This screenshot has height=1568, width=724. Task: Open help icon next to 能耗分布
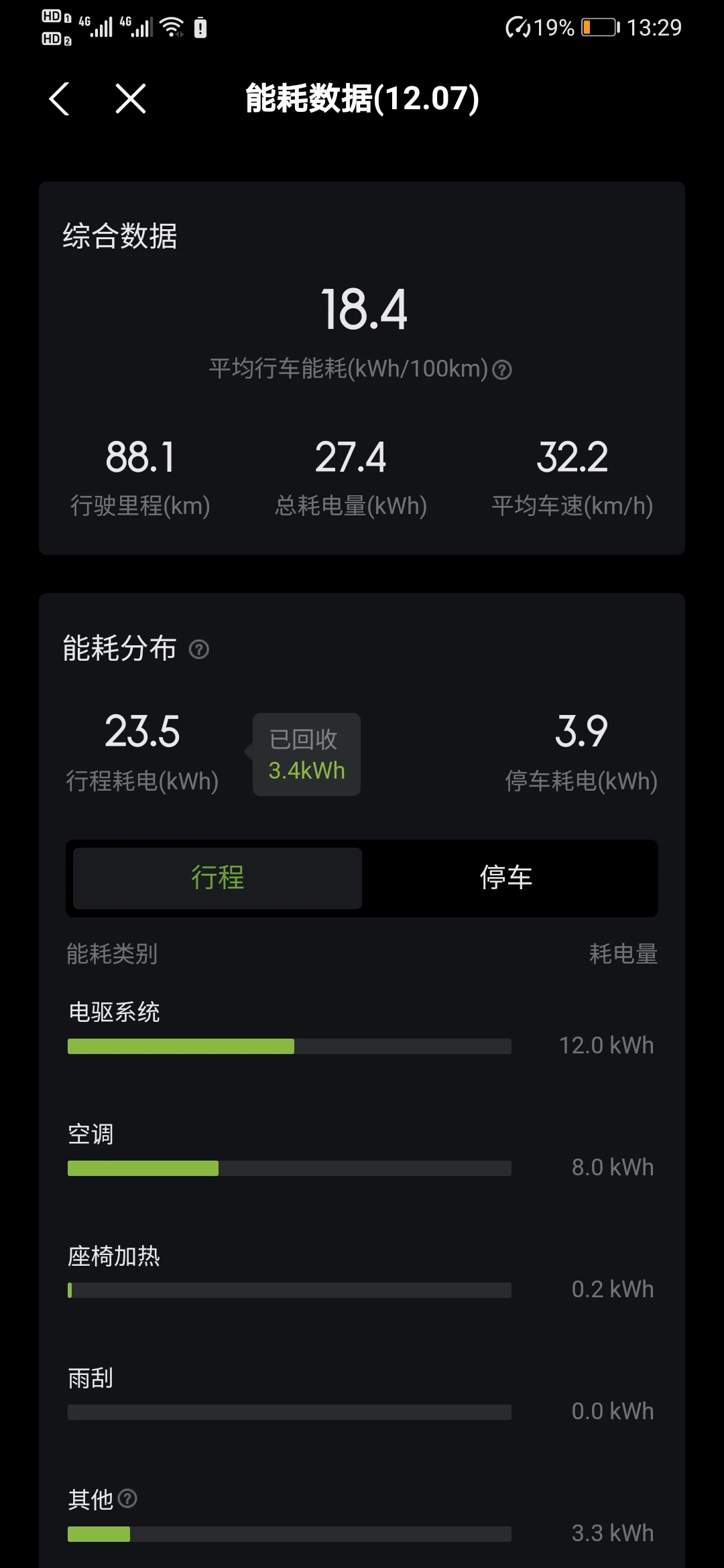(199, 649)
